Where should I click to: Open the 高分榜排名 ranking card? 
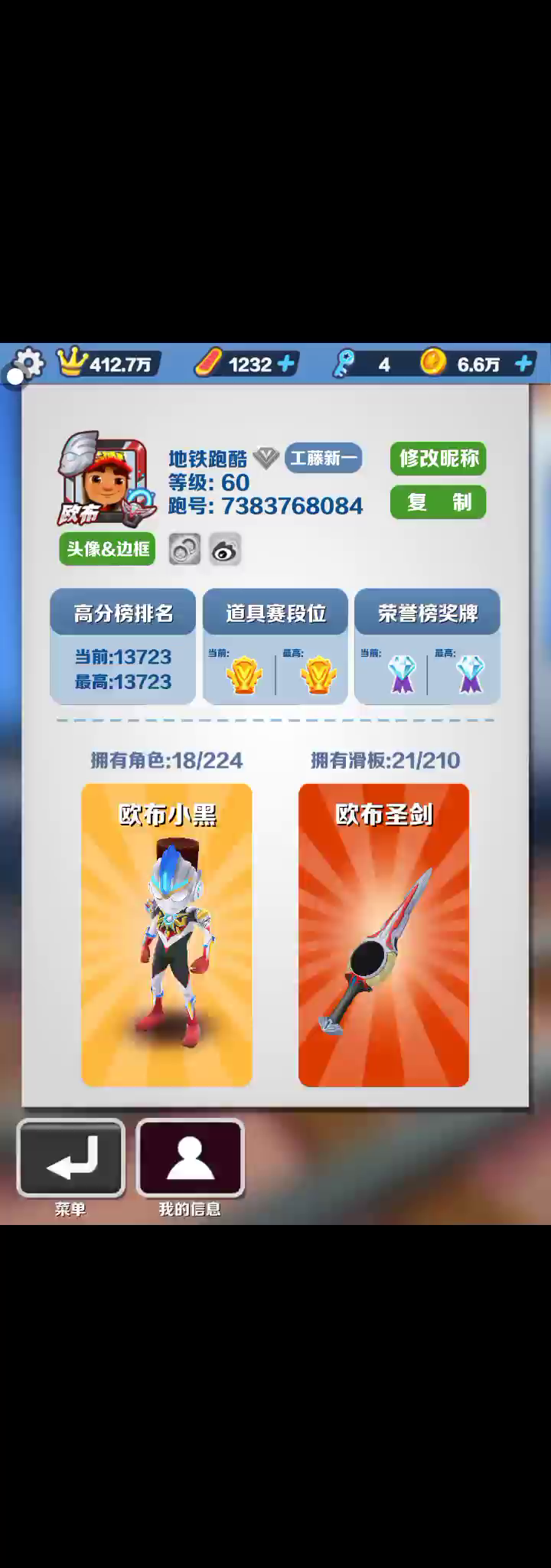123,646
